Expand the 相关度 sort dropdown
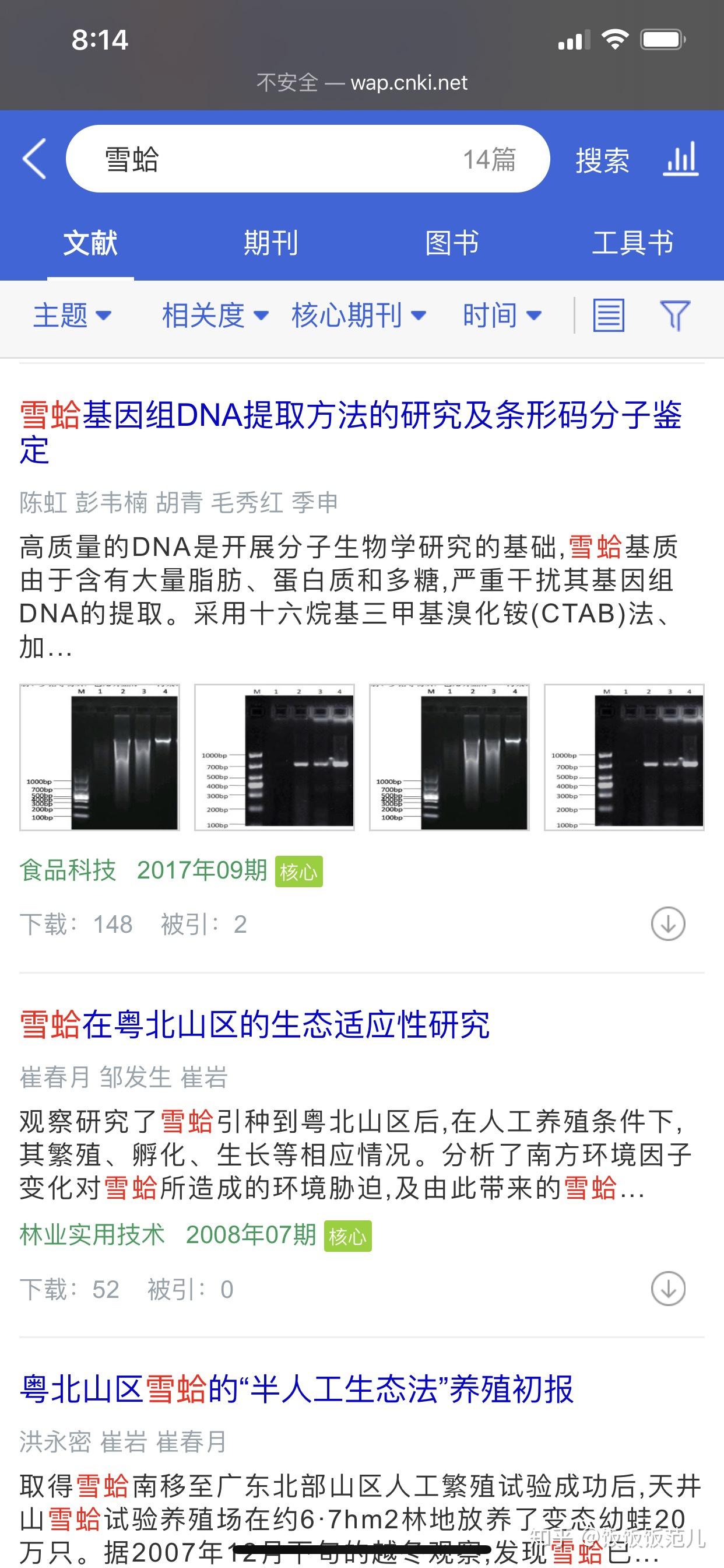Screen dimensions: 724x1568 click(214, 316)
